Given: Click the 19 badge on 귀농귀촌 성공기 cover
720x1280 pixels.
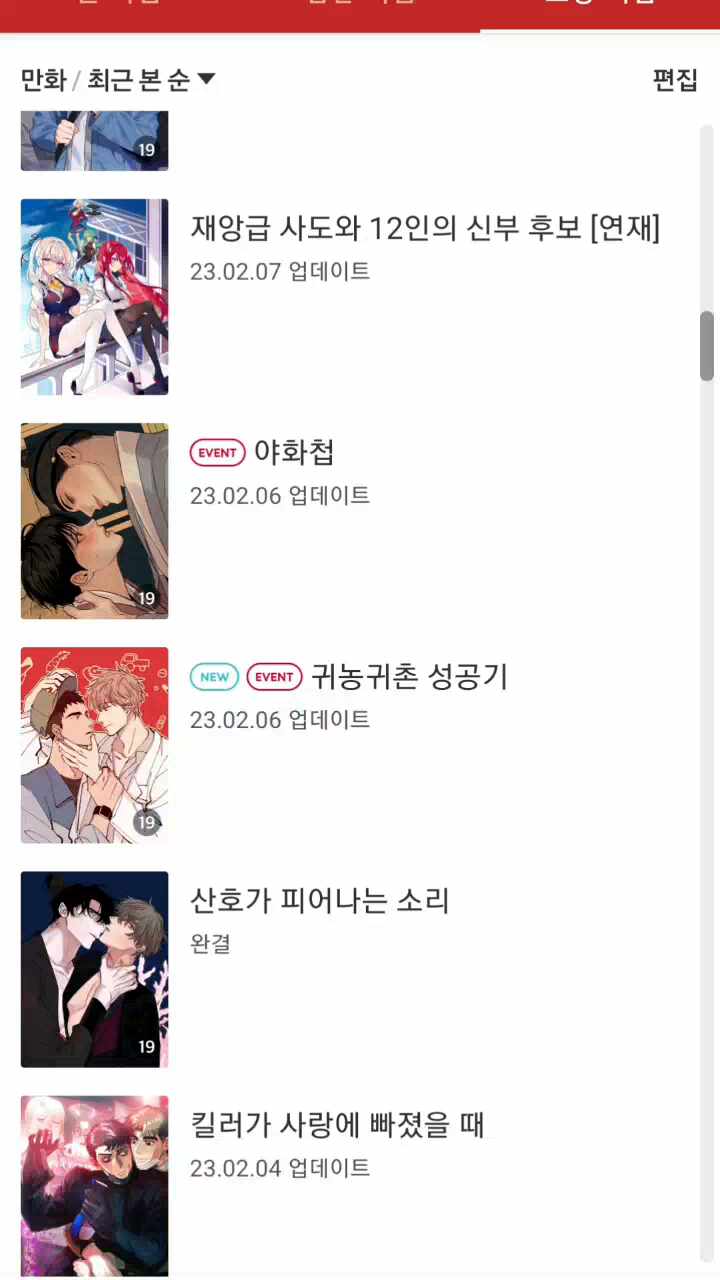Looking at the screenshot, I should tap(146, 822).
